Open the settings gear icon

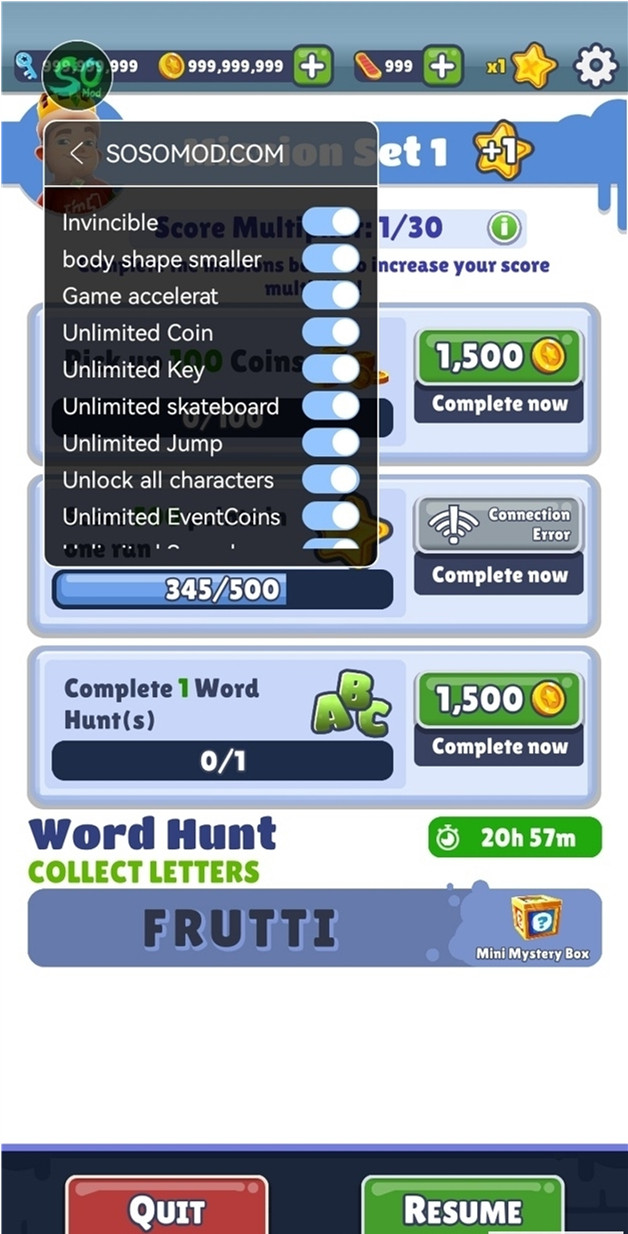point(596,66)
